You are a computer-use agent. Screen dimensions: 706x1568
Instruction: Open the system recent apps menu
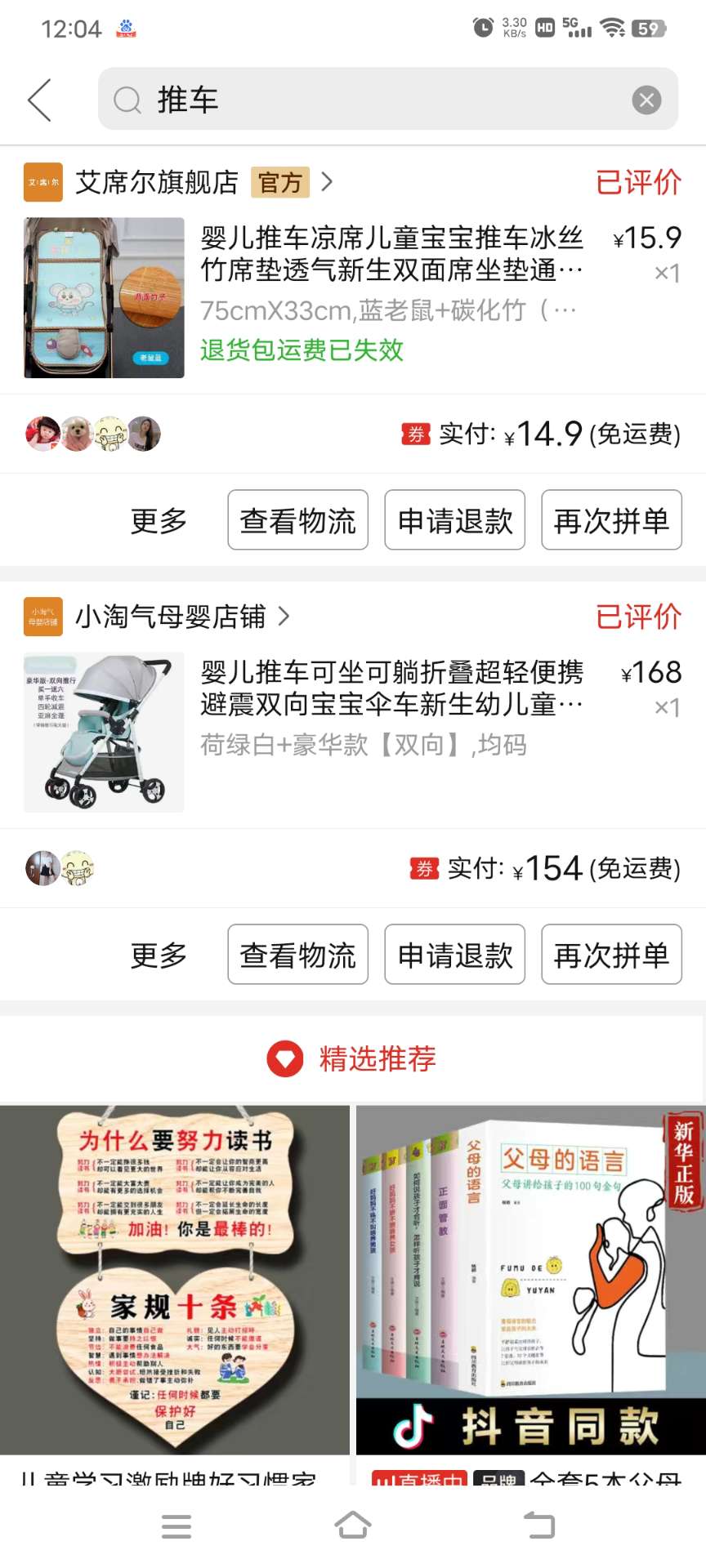pos(176,1526)
